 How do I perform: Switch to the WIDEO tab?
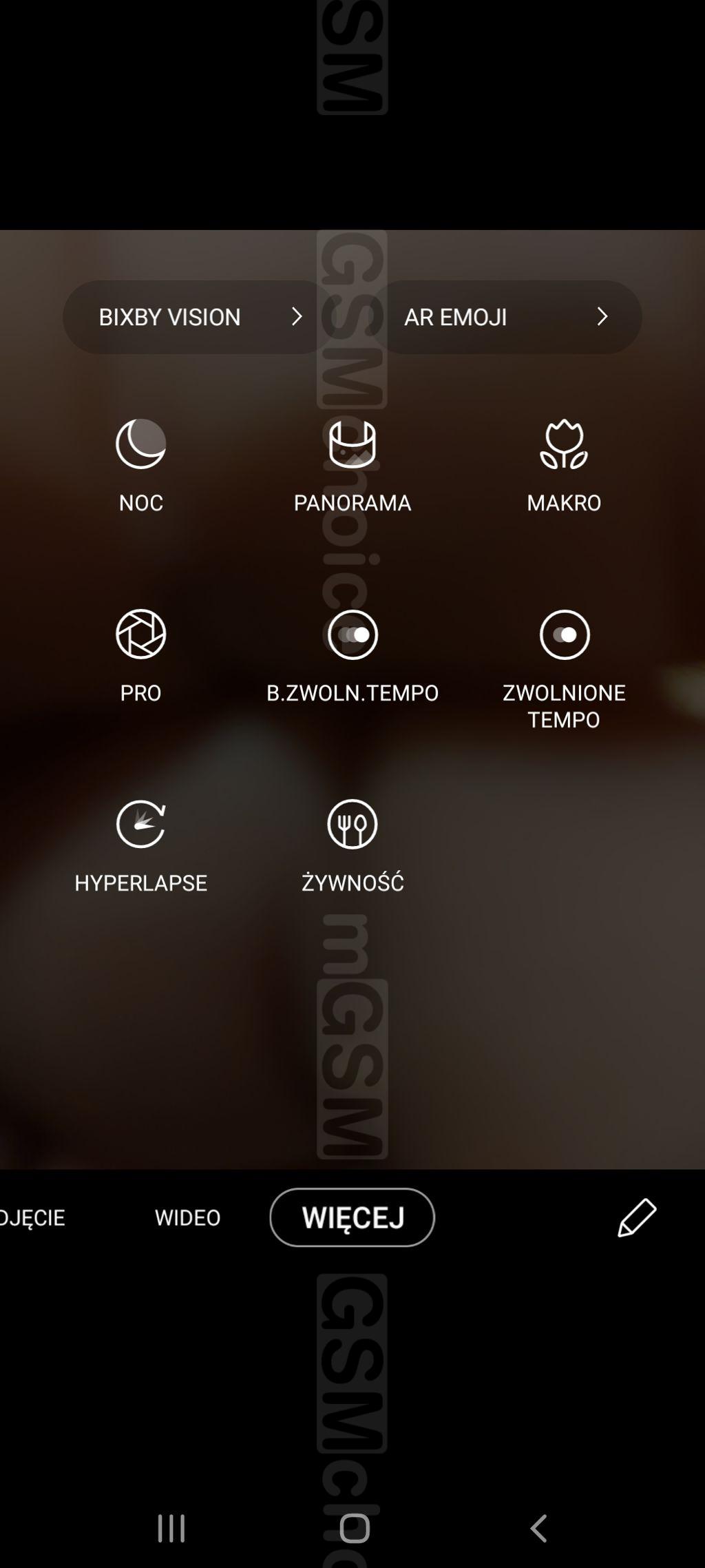coord(187,1217)
